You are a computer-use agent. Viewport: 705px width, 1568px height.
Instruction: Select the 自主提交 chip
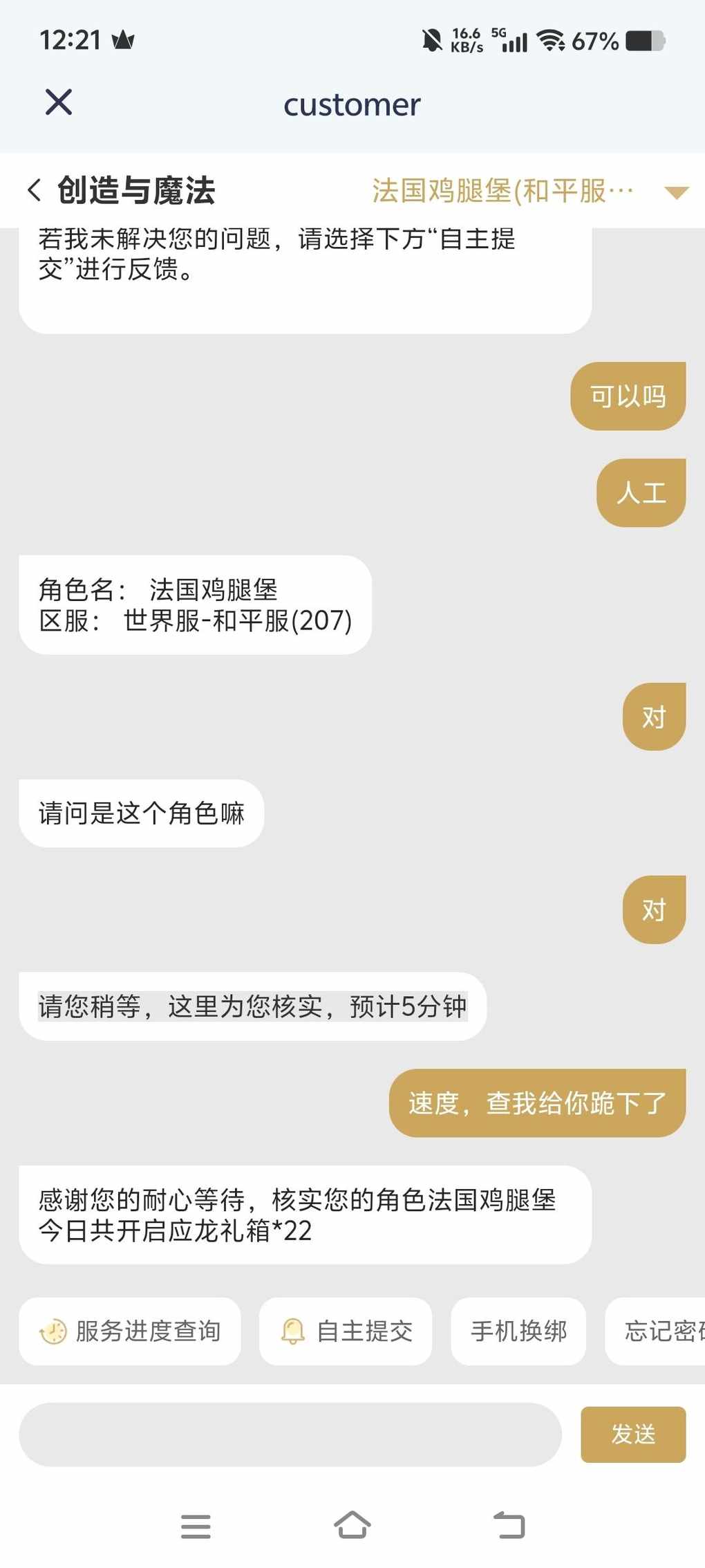pos(346,1331)
